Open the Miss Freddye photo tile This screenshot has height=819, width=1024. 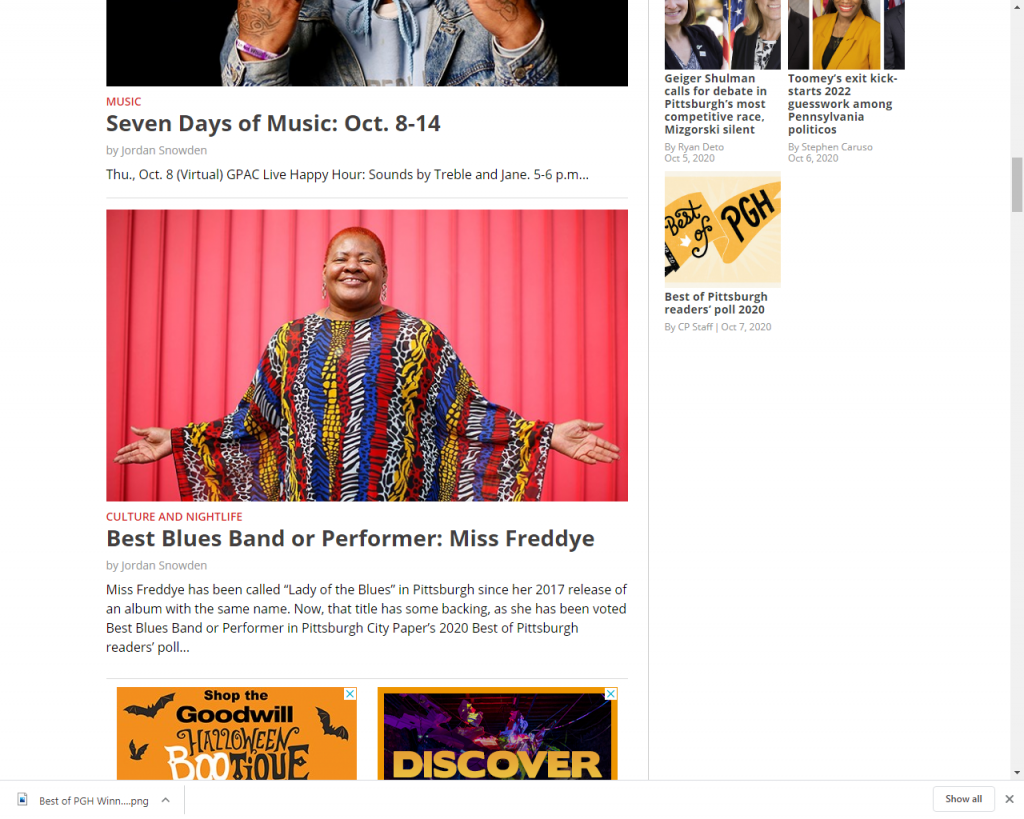coord(367,355)
